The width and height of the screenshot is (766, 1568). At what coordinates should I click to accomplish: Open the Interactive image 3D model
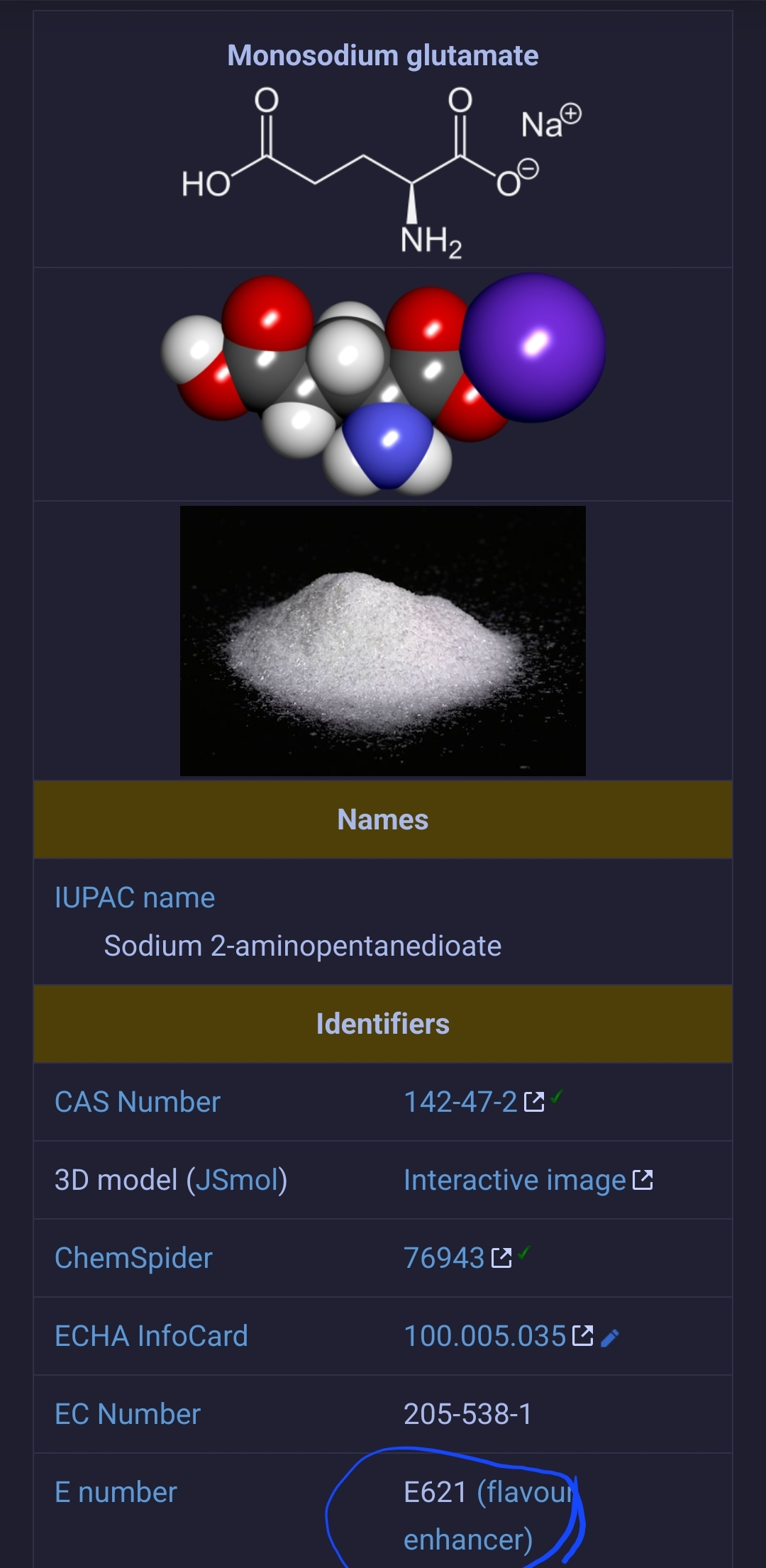[515, 1180]
